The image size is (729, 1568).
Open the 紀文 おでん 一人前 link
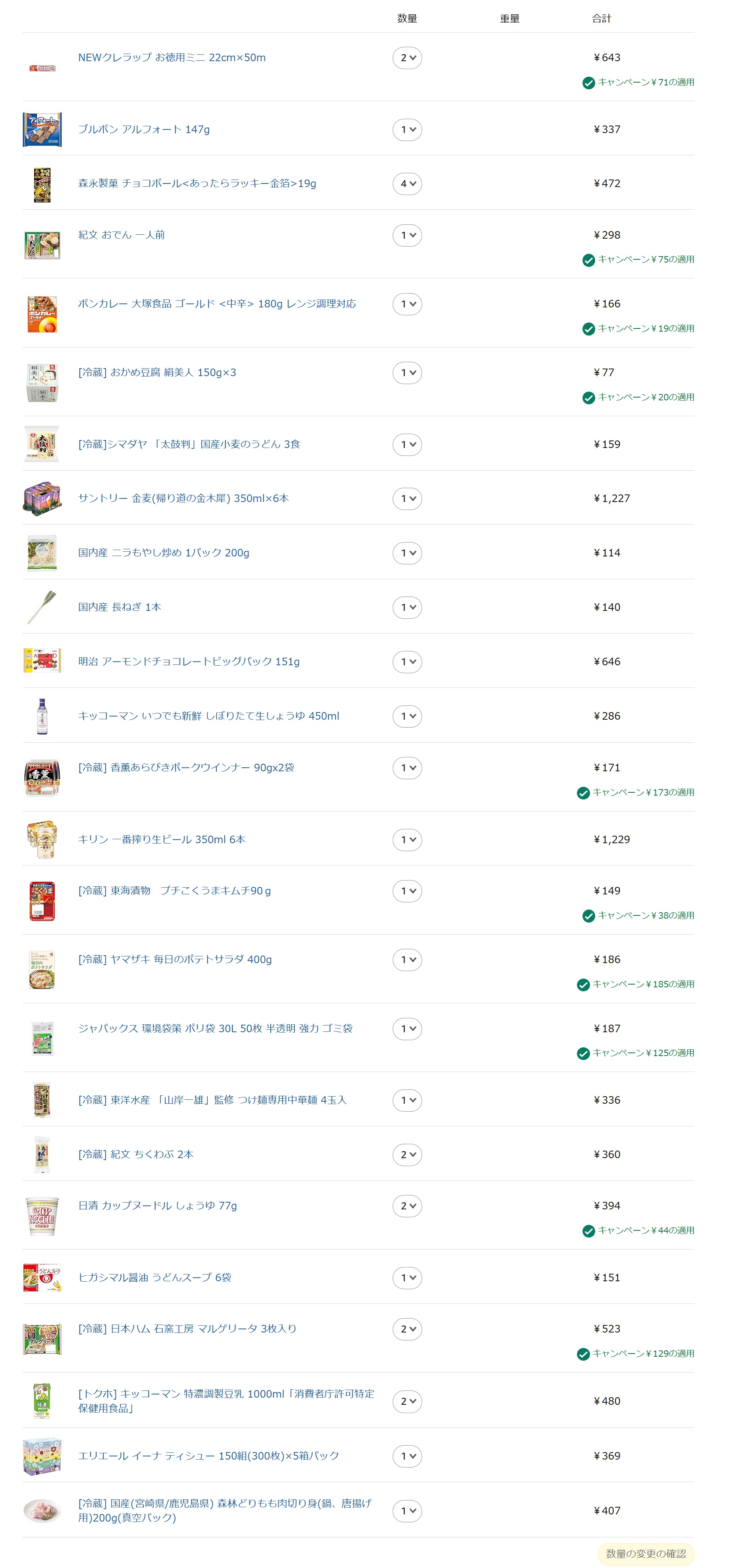(121, 235)
